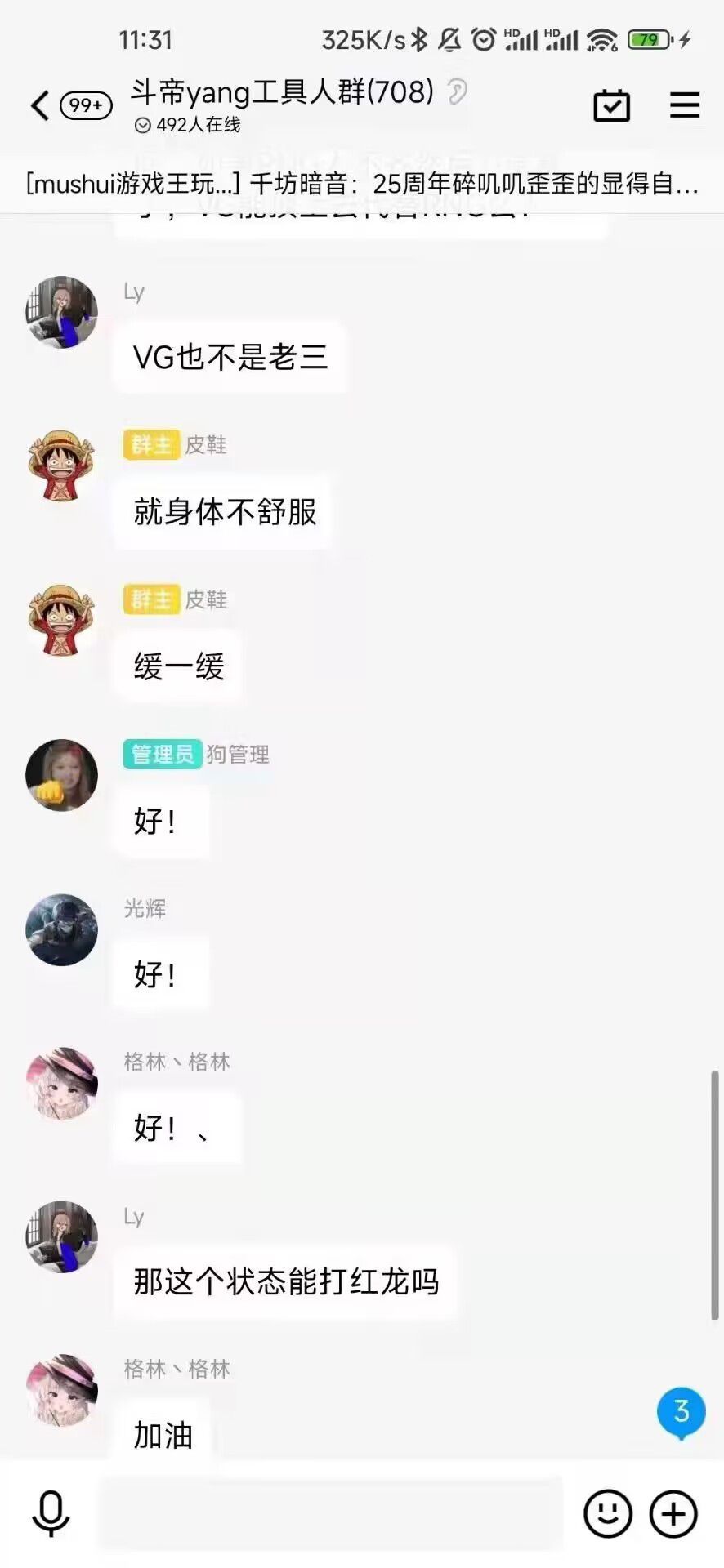Go back to the chat list
This screenshot has height=1568, width=724.
[41, 106]
